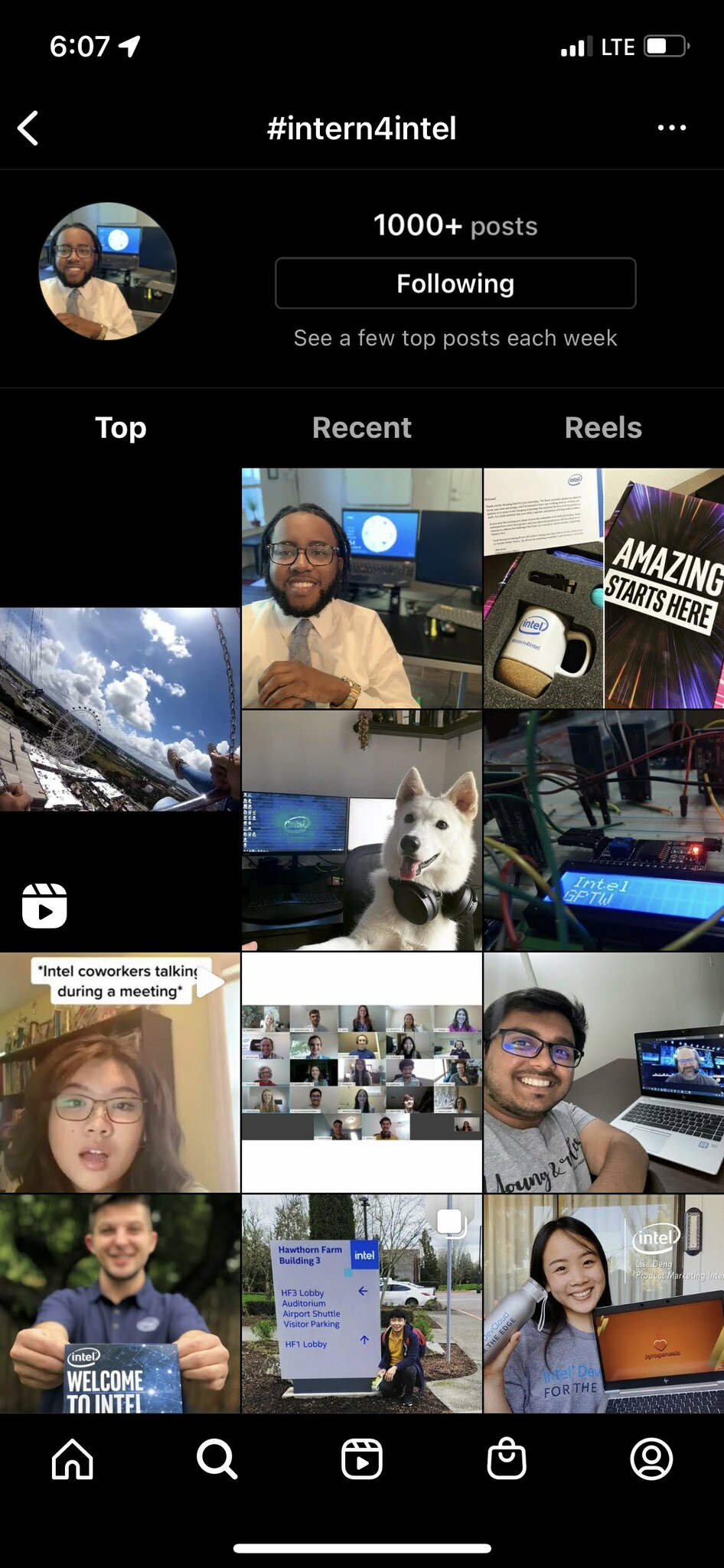Open the Hawthorn Farm Building 3 post
This screenshot has height=1568, width=724.
pos(361,1303)
